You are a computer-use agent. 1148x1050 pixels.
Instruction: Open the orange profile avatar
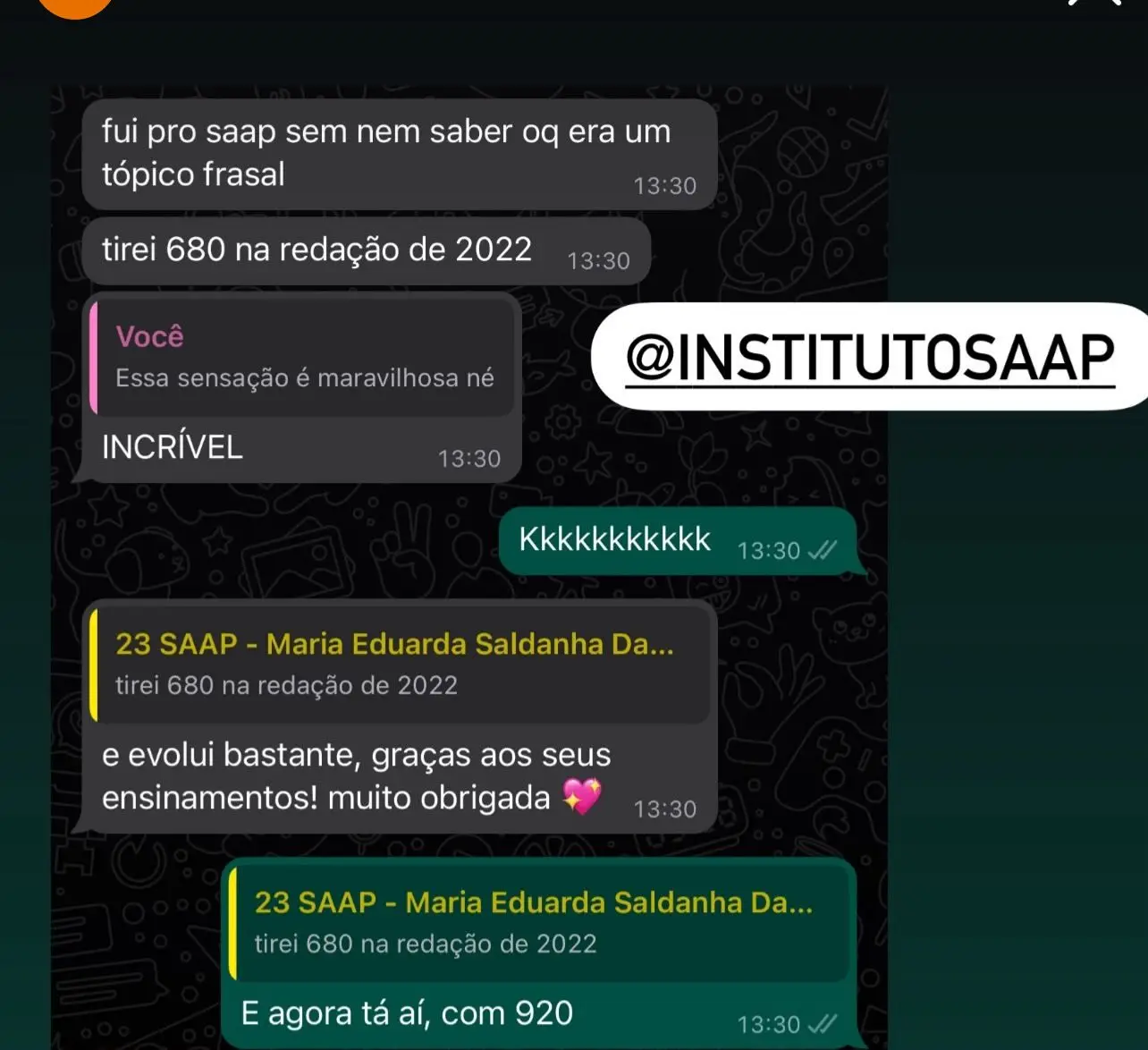coord(77,5)
